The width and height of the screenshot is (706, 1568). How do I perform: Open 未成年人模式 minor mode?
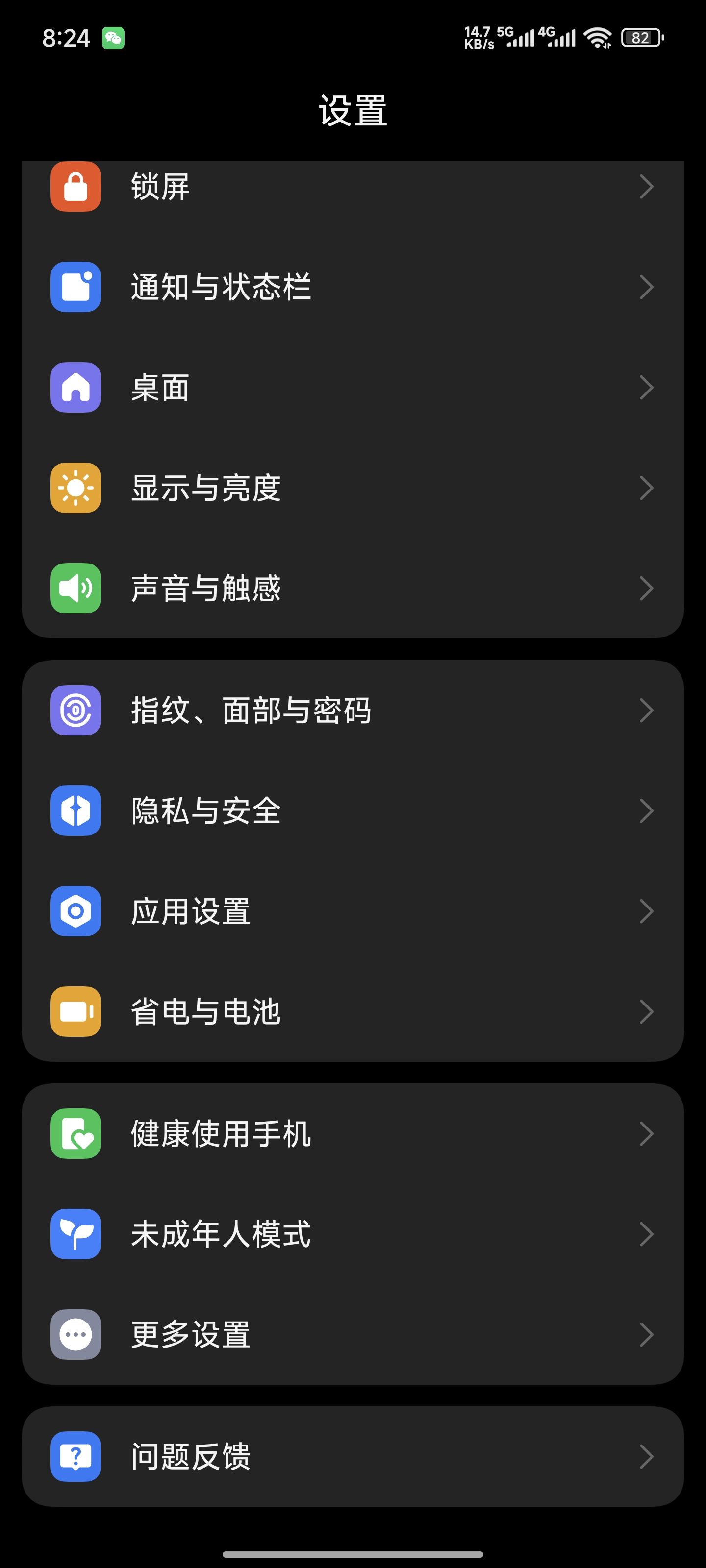353,1234
